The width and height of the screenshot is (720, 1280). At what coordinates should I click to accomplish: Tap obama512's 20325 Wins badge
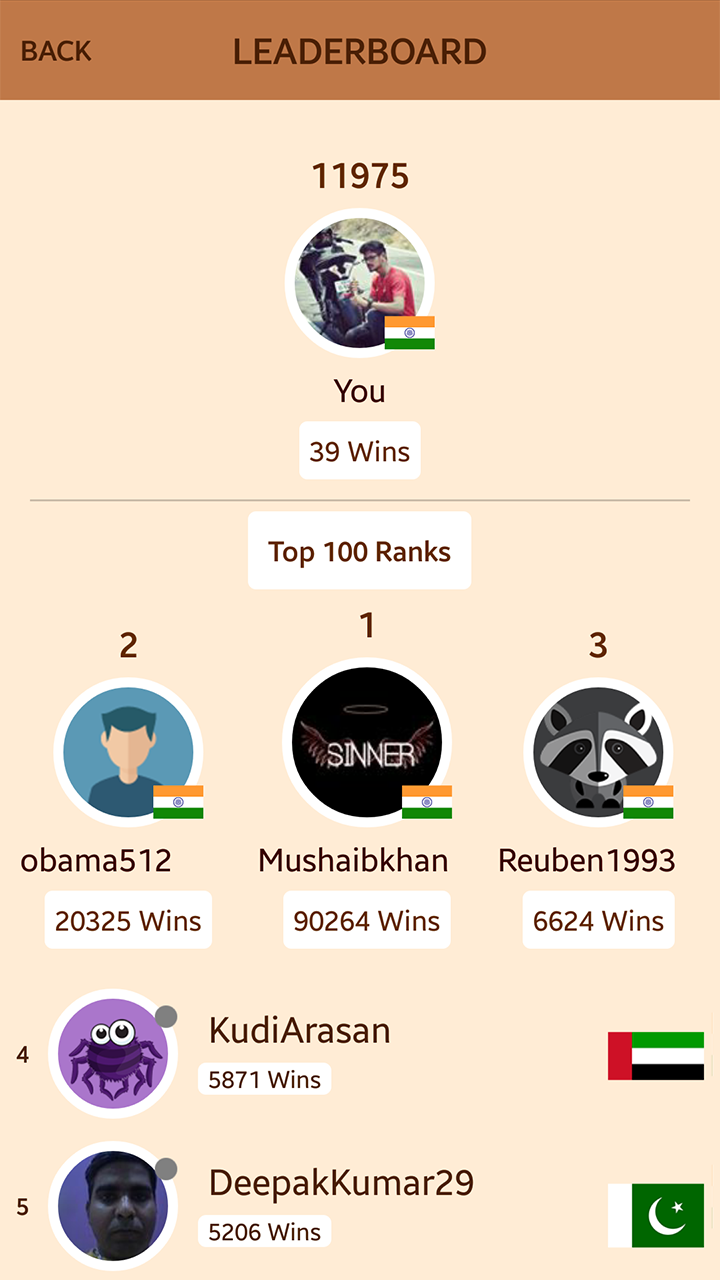point(128,920)
